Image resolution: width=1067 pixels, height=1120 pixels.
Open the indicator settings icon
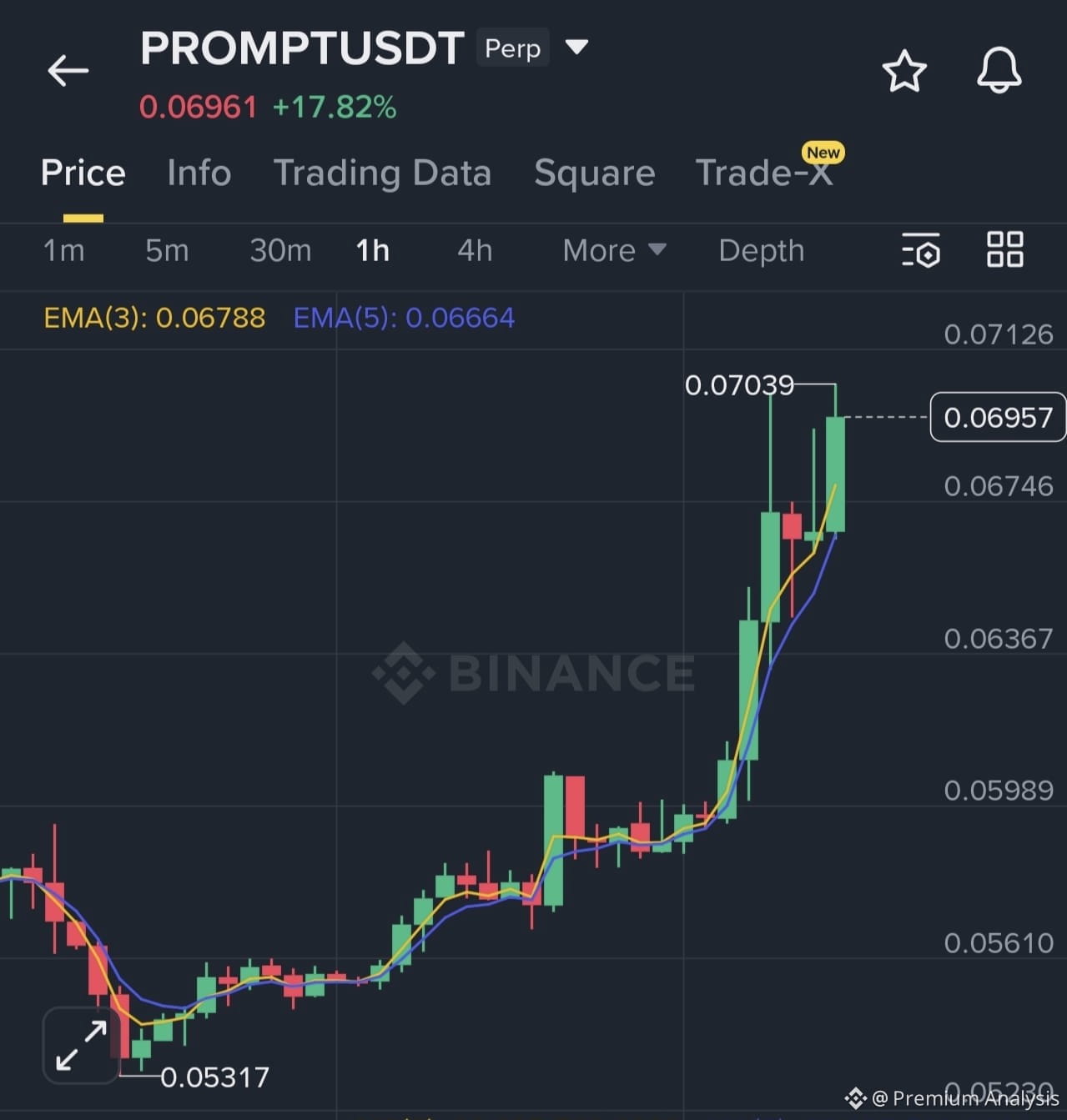pos(920,250)
